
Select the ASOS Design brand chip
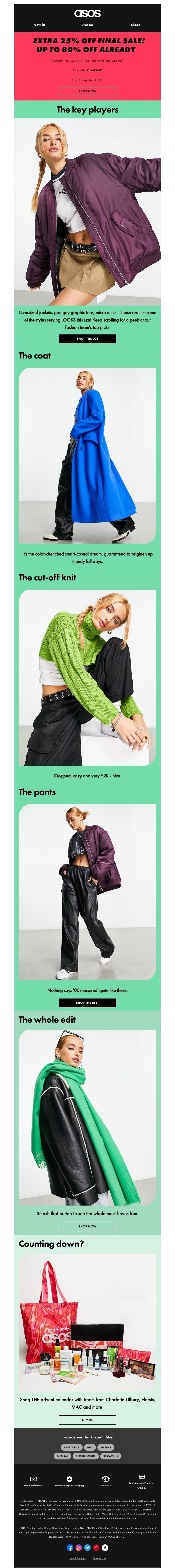coord(72,1447)
